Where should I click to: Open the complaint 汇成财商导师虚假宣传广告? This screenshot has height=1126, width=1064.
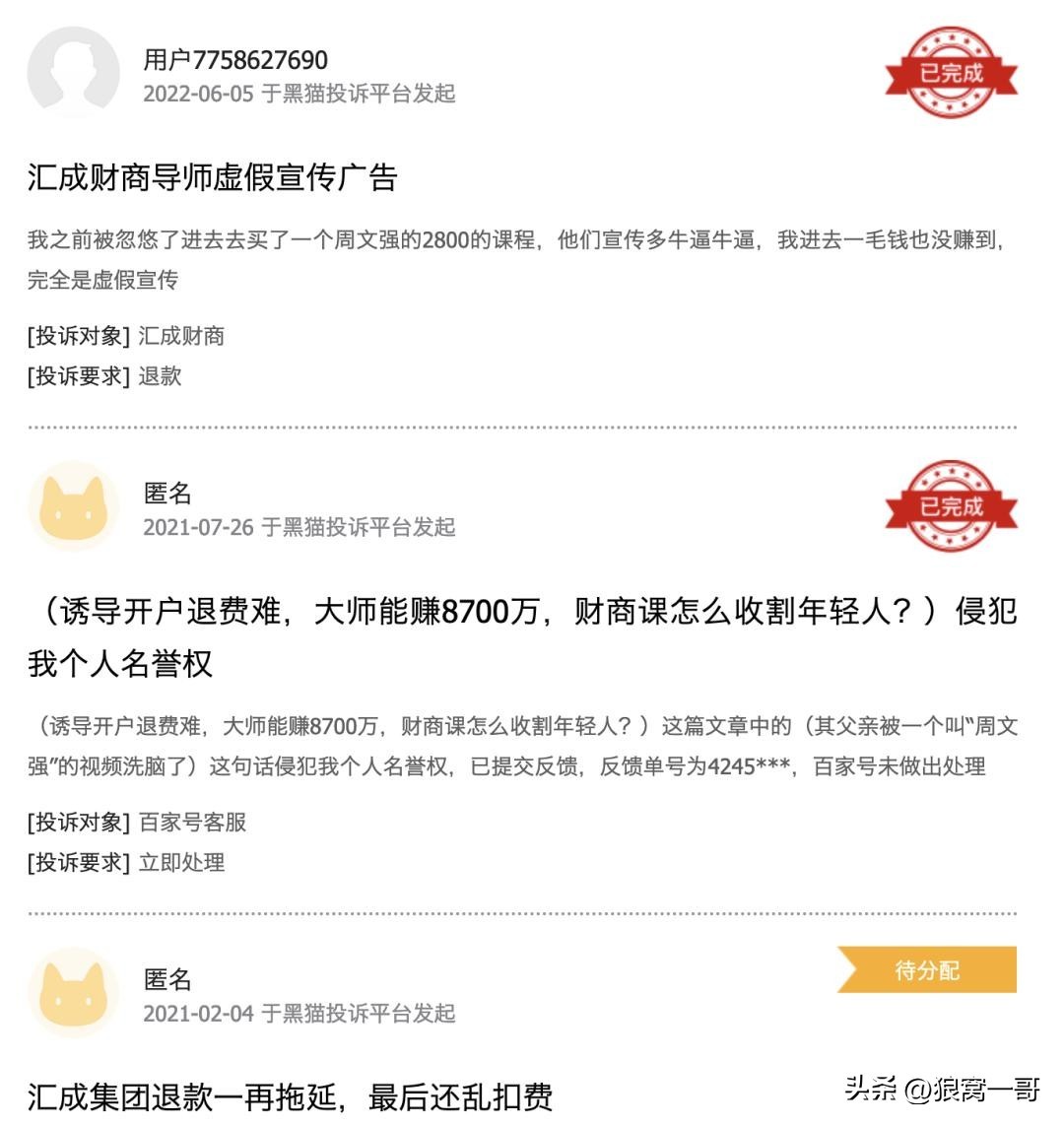tap(212, 178)
